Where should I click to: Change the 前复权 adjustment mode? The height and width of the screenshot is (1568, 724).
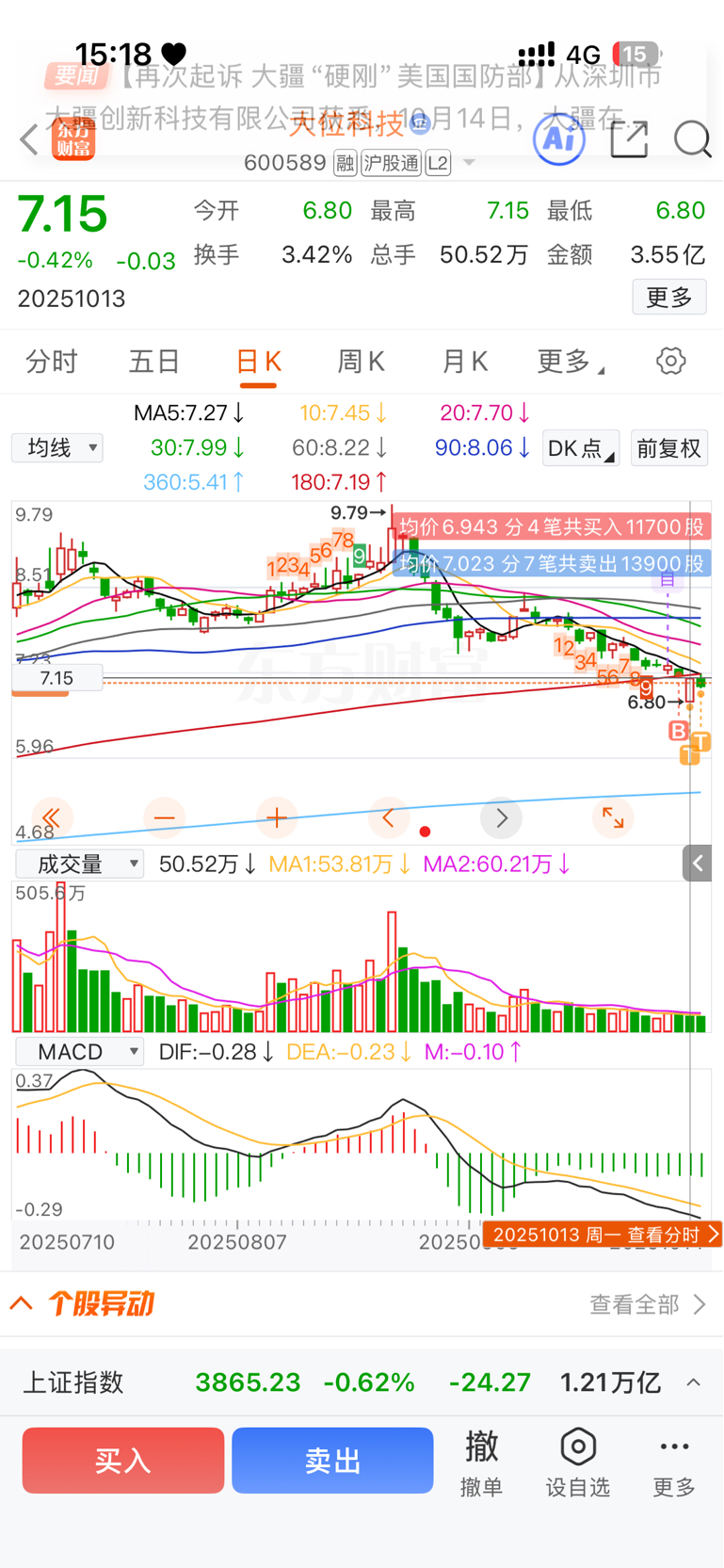click(x=668, y=448)
